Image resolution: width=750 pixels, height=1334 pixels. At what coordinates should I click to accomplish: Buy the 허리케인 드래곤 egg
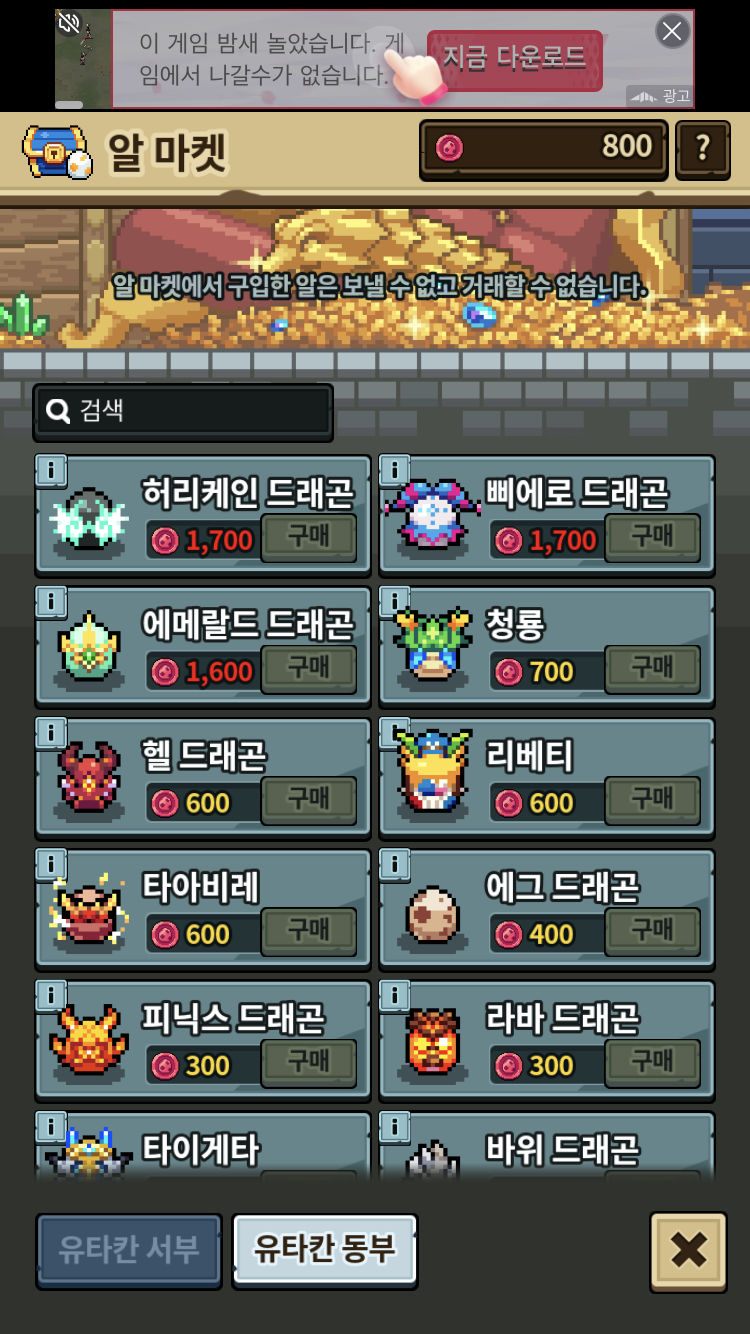coord(308,537)
